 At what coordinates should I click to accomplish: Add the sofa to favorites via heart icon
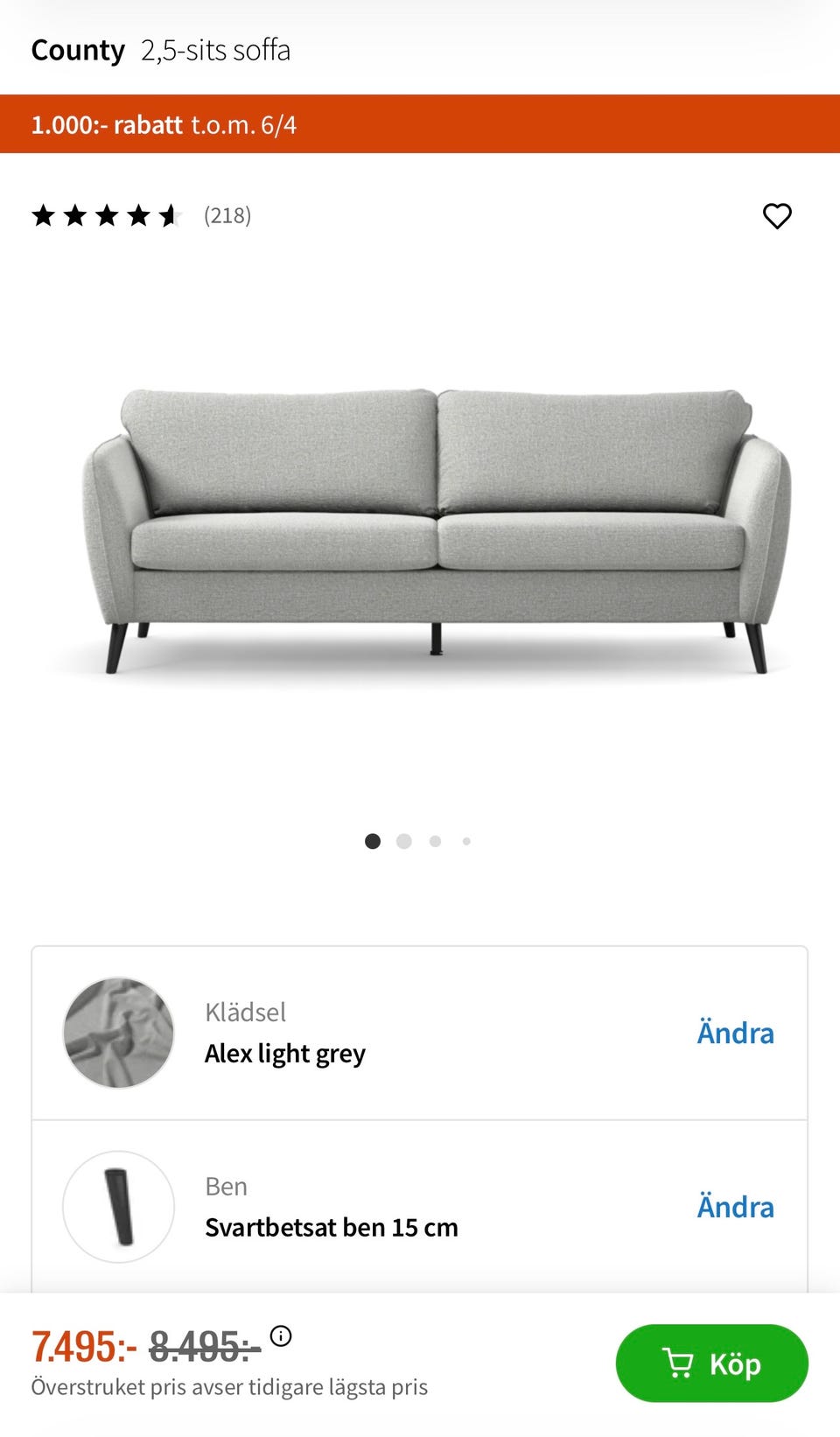point(778,216)
